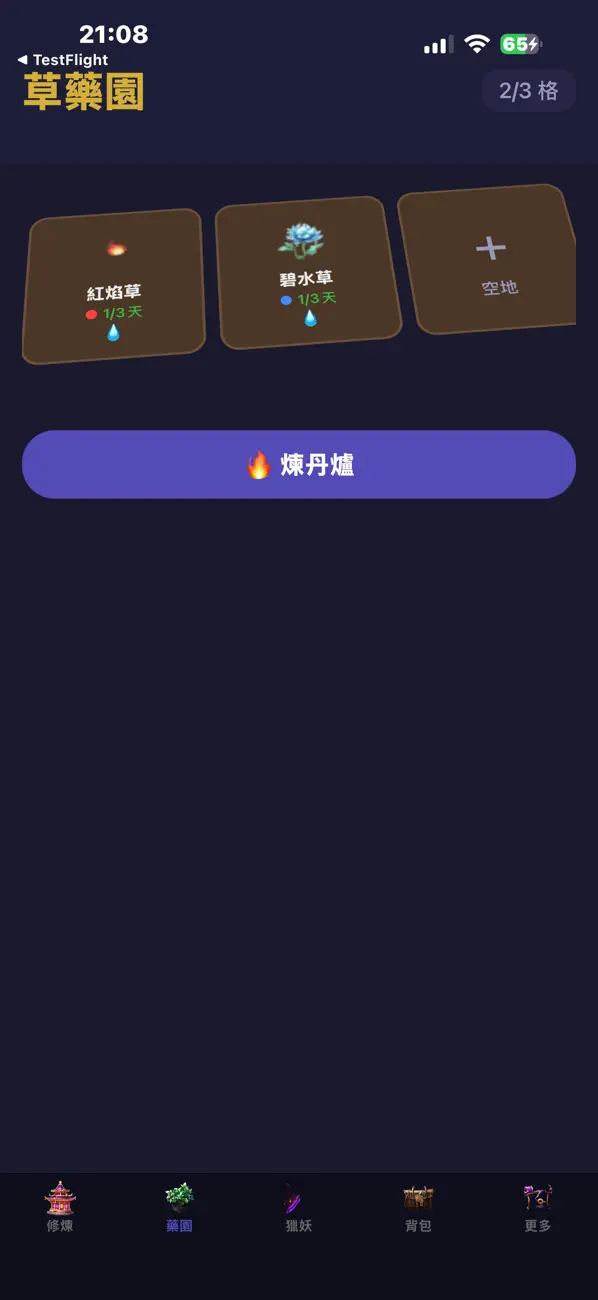Go to the 獵妖 tab
This screenshot has width=598, height=1300.
[299, 1207]
